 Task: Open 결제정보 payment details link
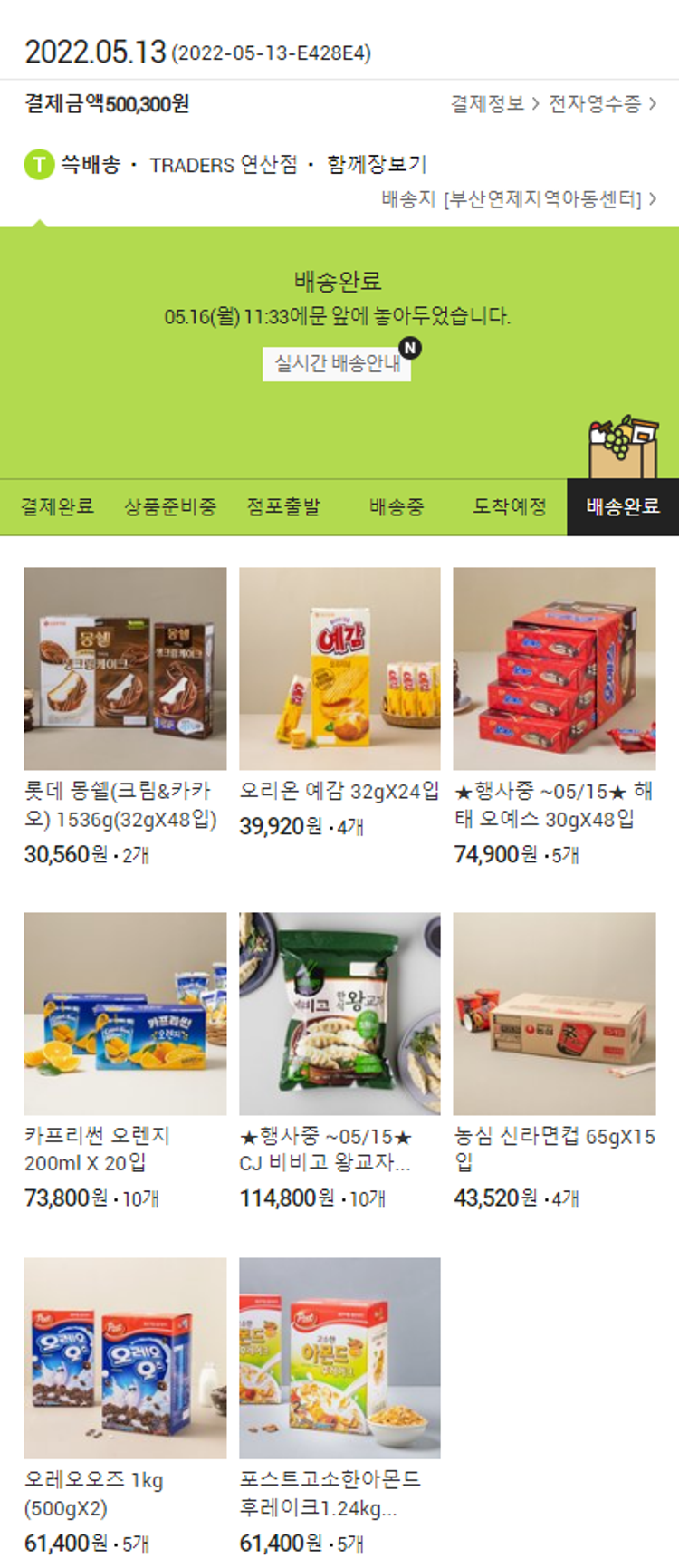[494, 104]
